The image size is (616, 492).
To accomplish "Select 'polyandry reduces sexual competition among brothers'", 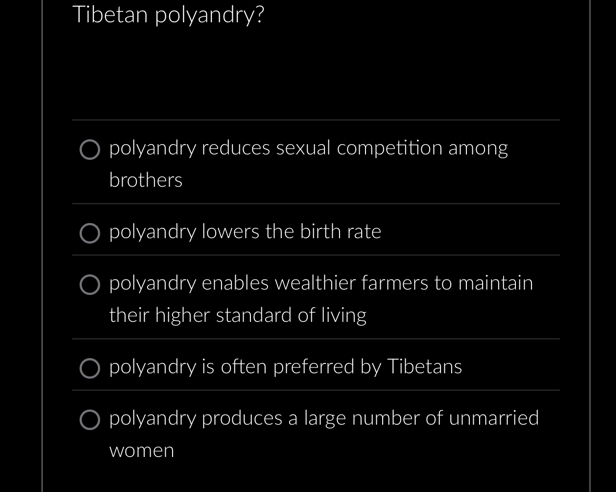I will [90, 150].
